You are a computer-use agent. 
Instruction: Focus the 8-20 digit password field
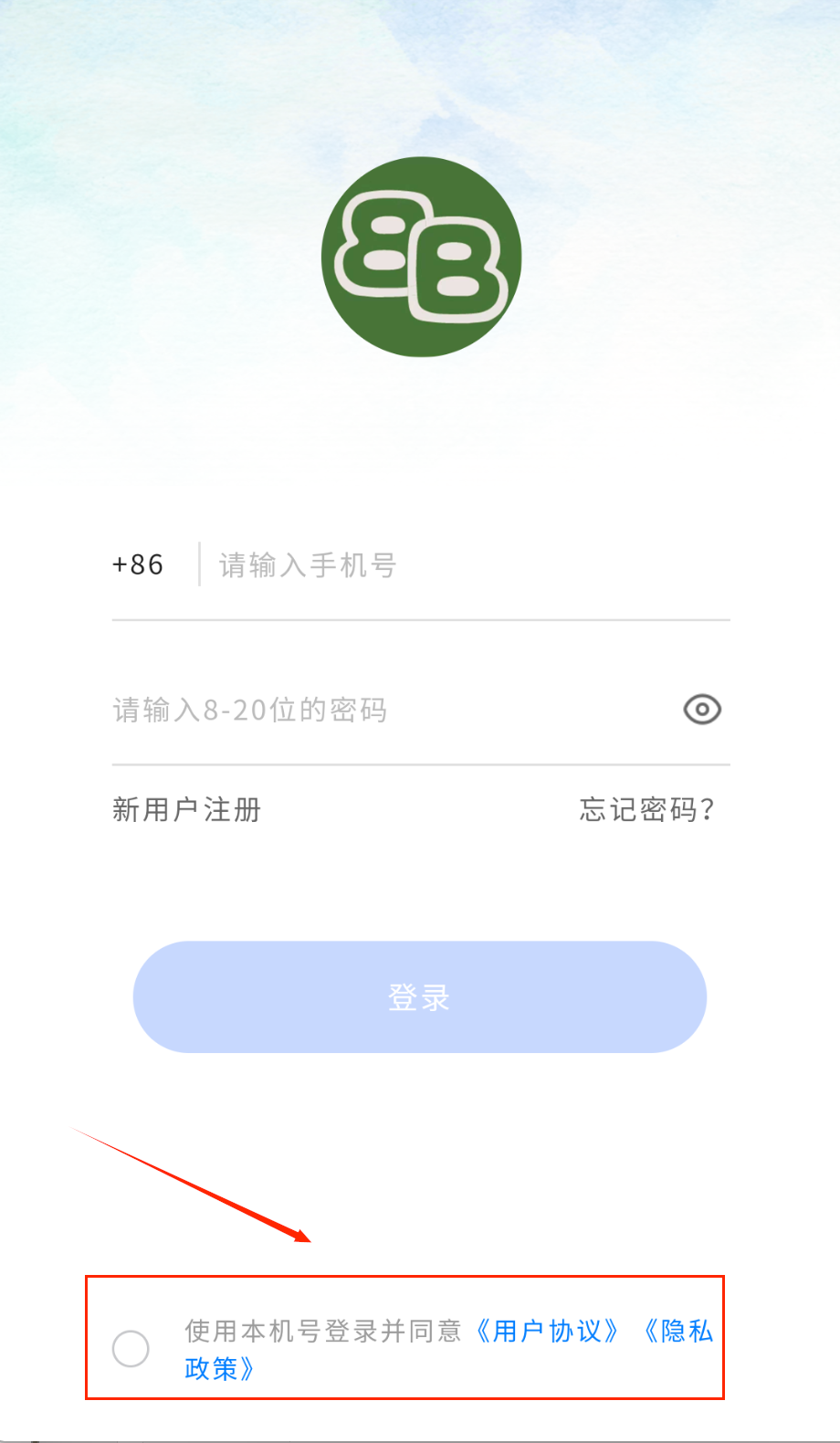coord(383,710)
